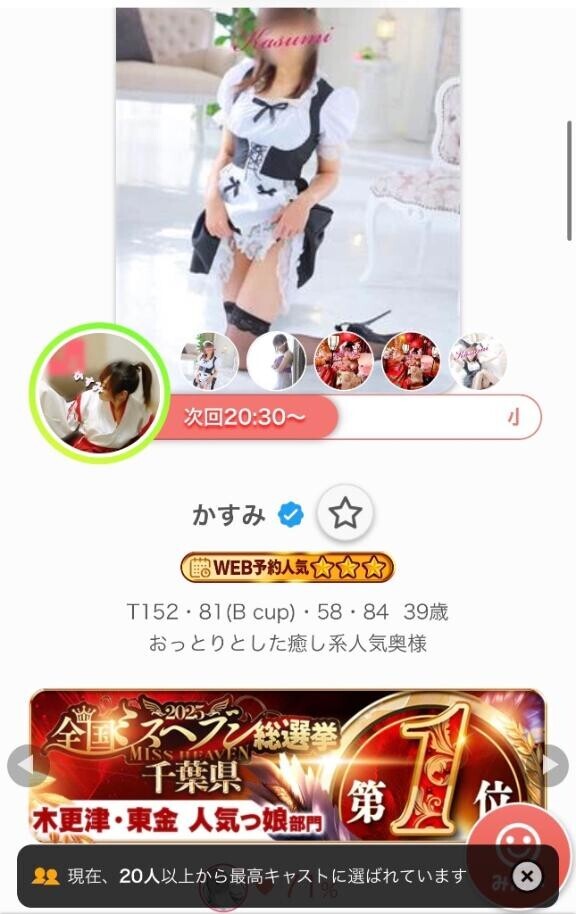Select the fifth small thumbnail with Kasumi watermark
Screen dimensions: 576x914
(478, 361)
